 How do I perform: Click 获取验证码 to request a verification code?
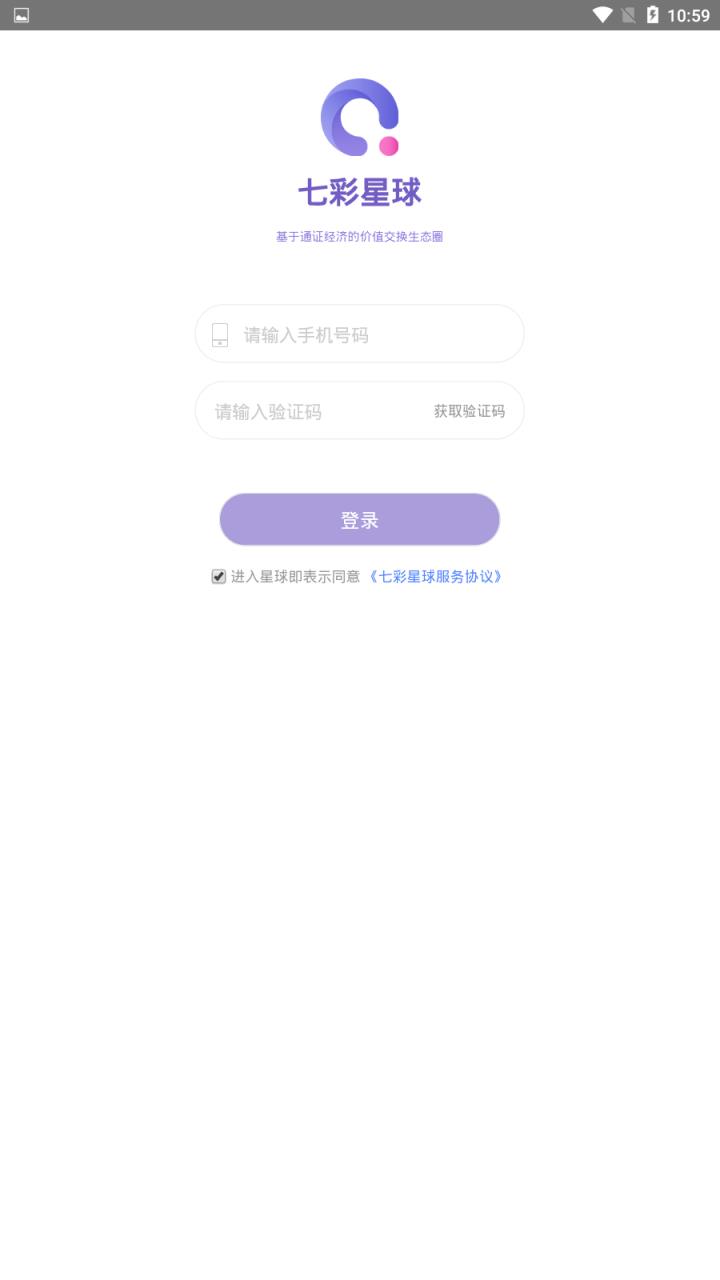pyautogui.click(x=470, y=410)
